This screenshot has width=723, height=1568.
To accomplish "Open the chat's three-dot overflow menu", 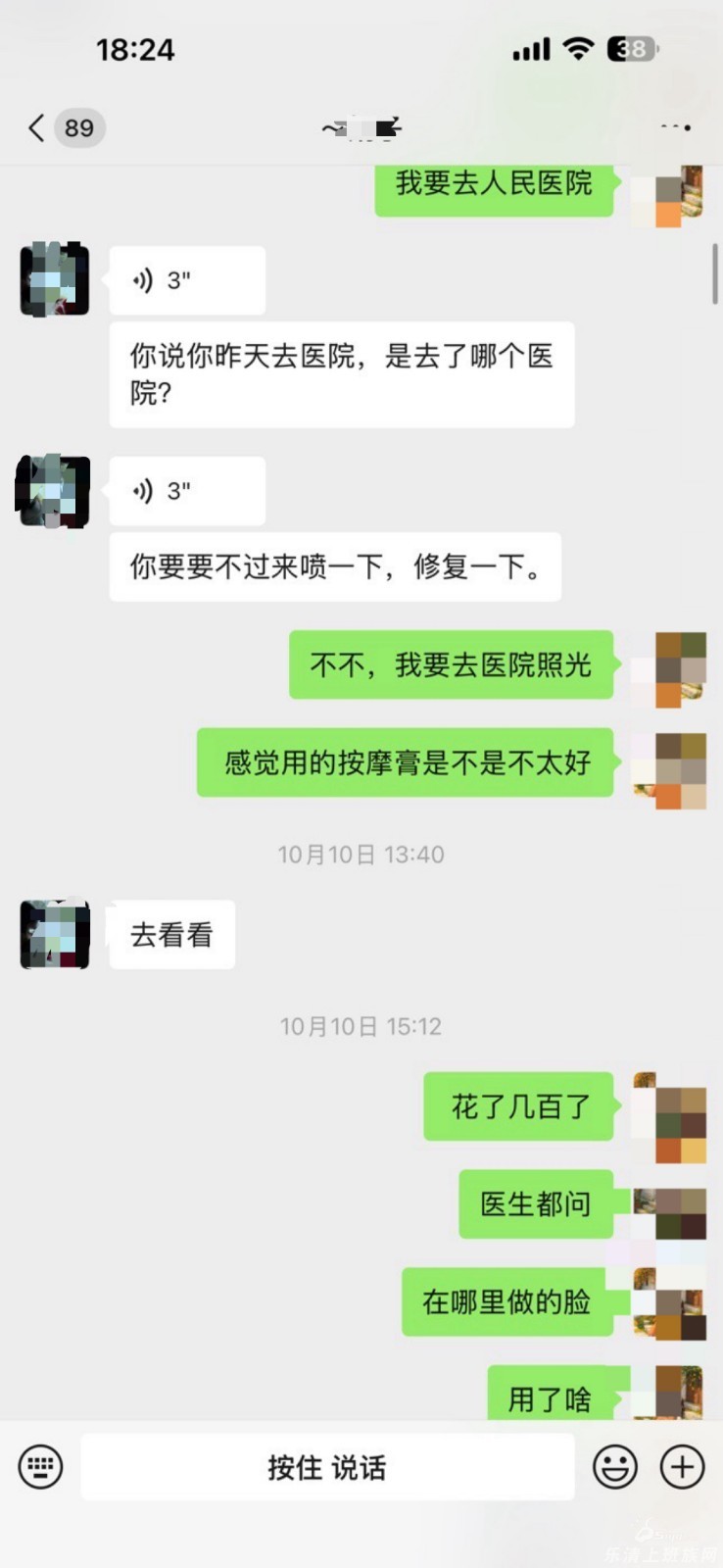I will click(x=675, y=127).
